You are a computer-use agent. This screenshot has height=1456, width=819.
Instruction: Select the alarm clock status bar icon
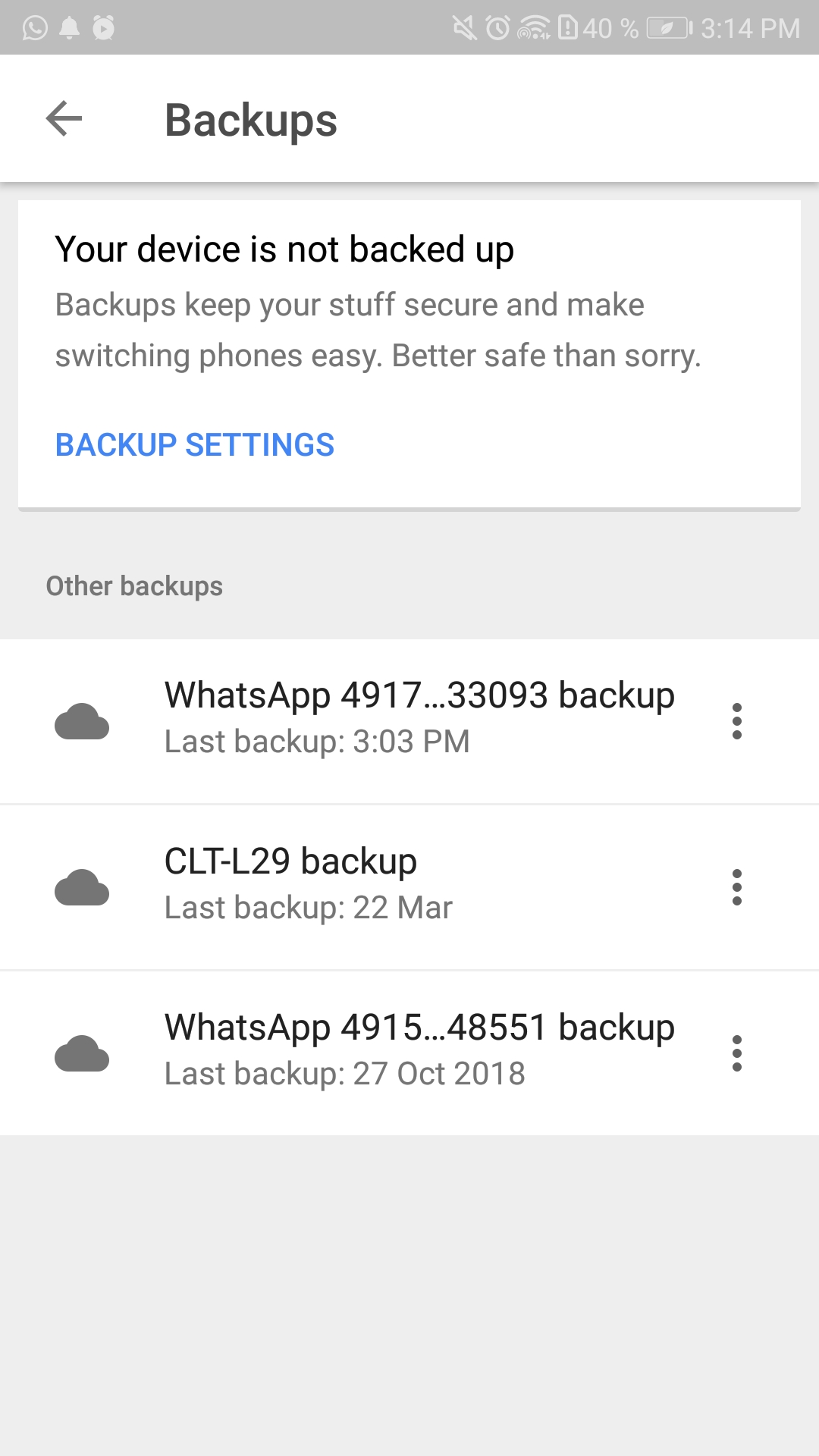(x=105, y=27)
